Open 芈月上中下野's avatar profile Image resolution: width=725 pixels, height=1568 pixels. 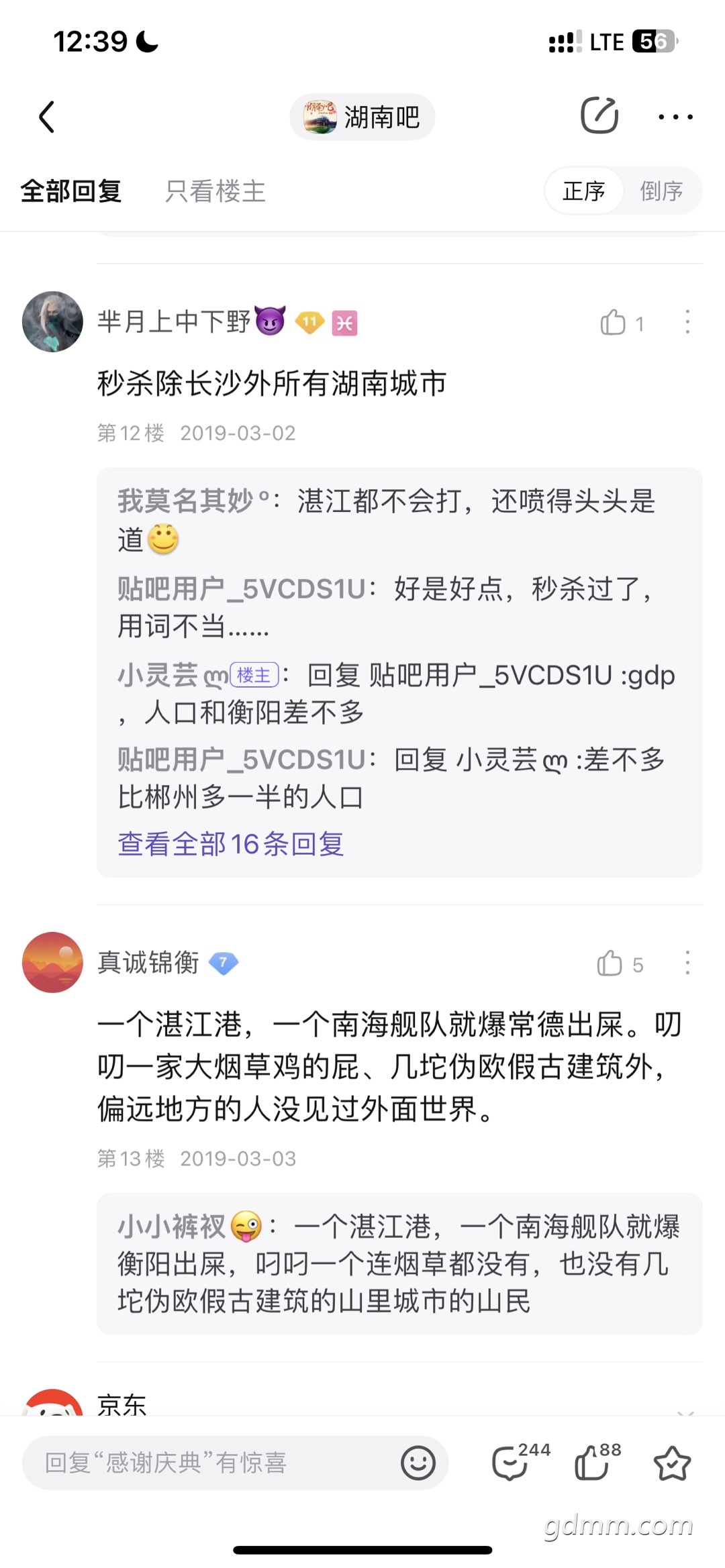pos(52,321)
